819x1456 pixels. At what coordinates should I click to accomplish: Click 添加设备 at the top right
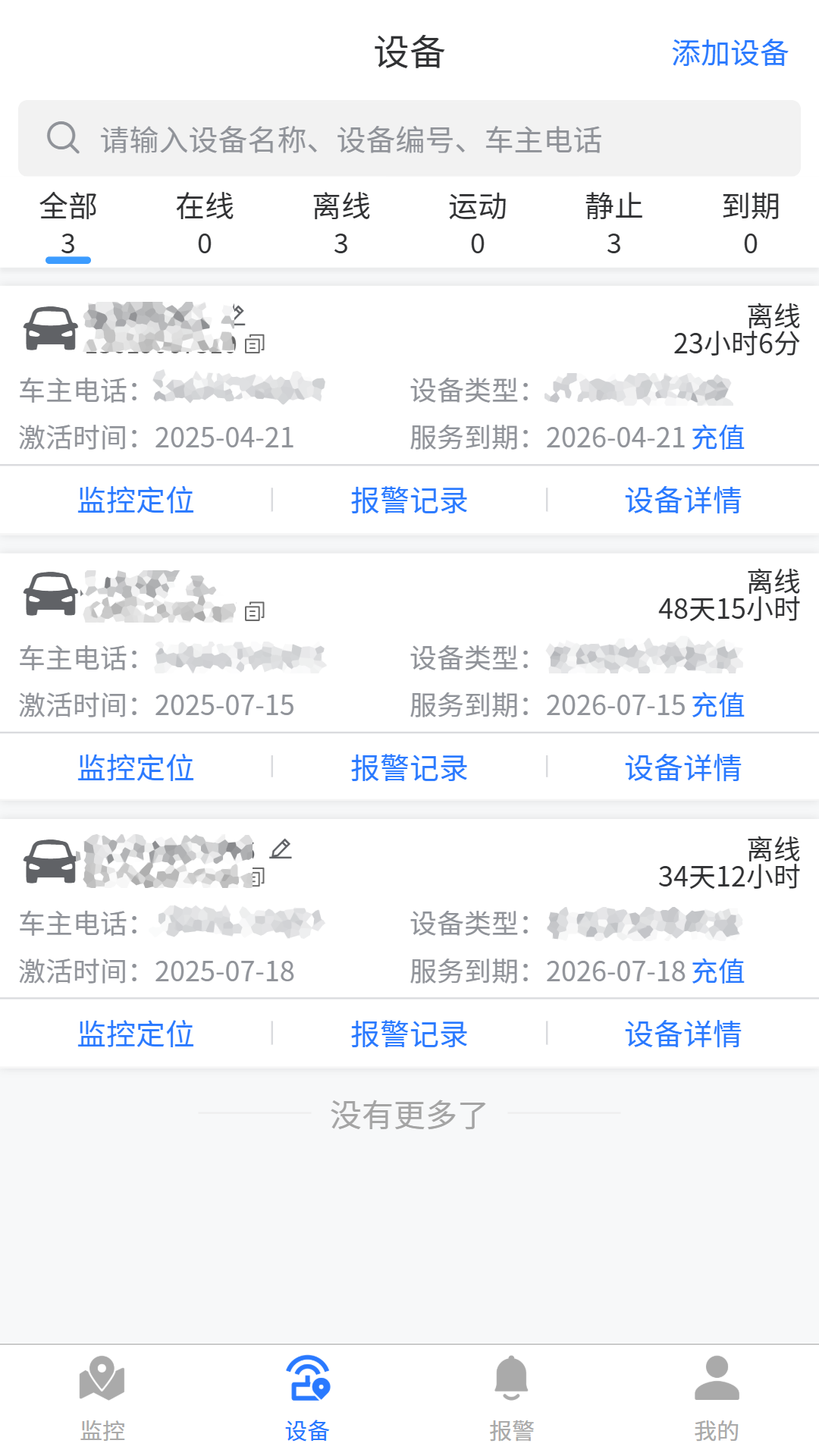pyautogui.click(x=730, y=54)
